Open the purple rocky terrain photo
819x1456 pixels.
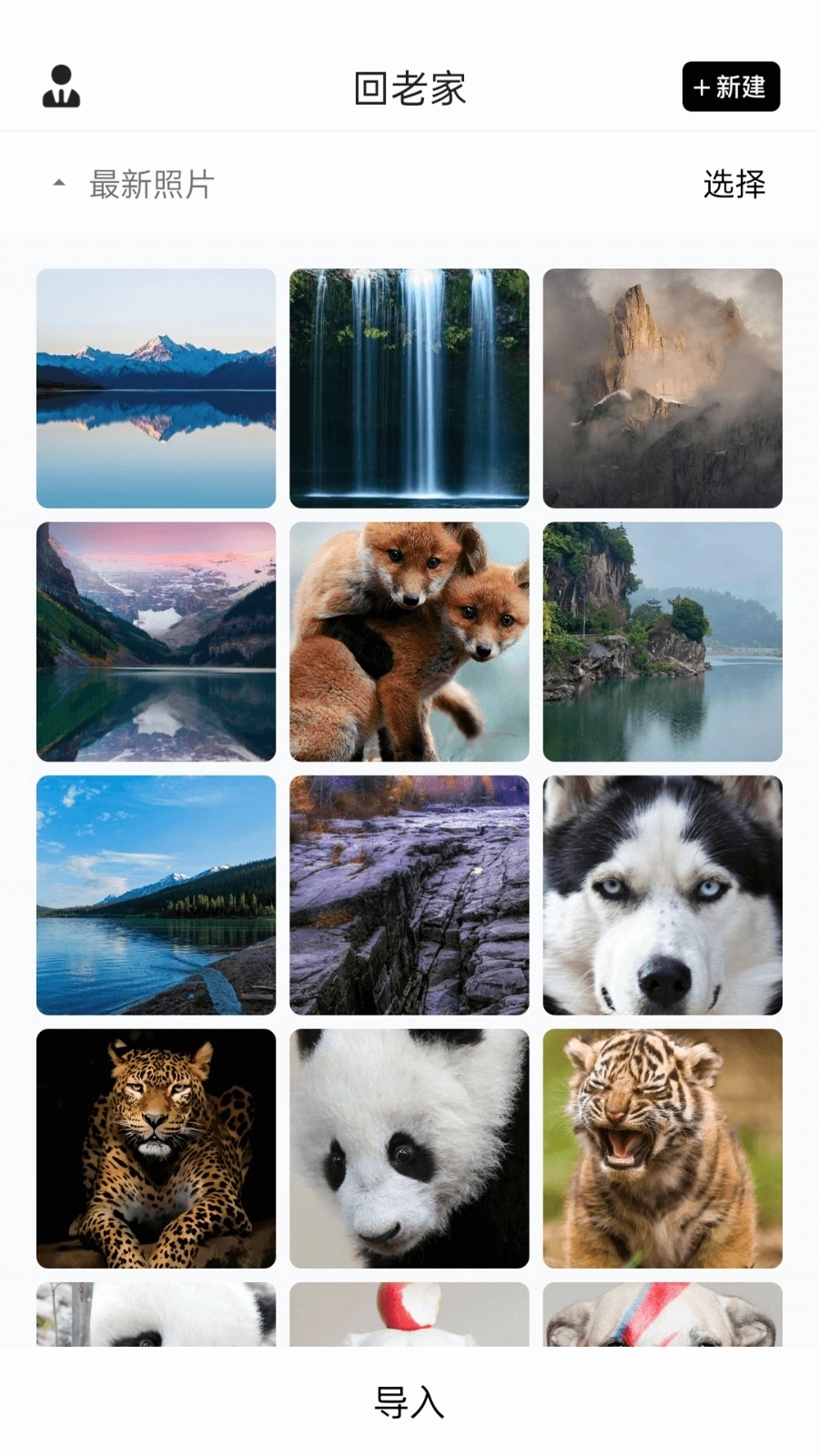coord(409,895)
